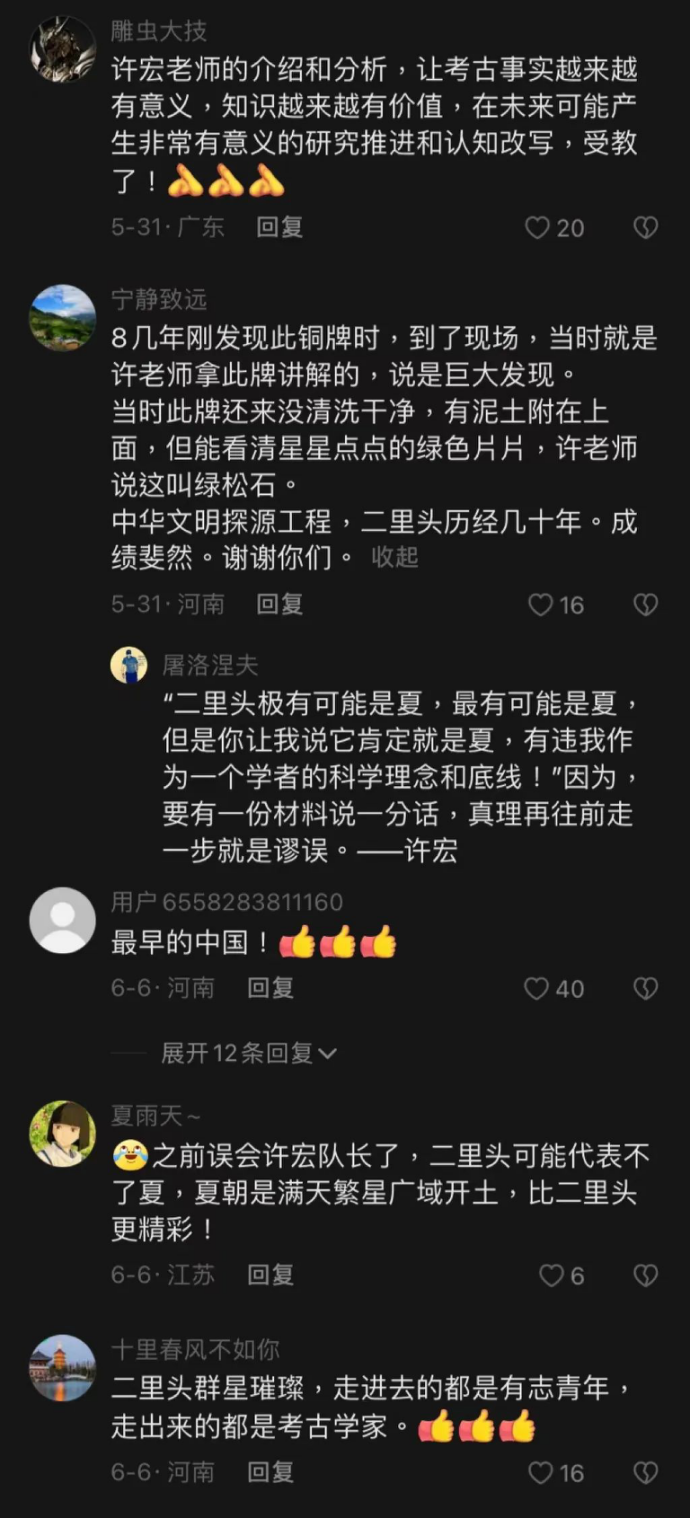The image size is (690, 1518).
Task: Reply to 宁静致远's comment
Action: 279,604
